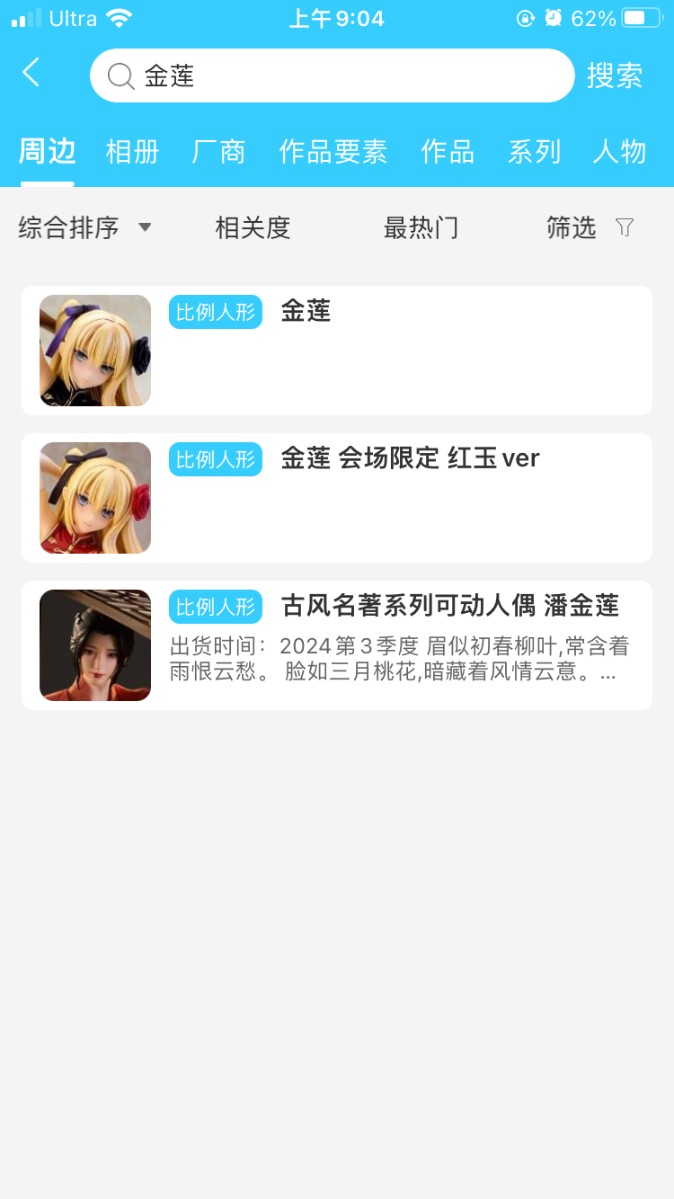
Task: Open 金莲 会场限定 红玉 ver result
Action: tap(336, 498)
